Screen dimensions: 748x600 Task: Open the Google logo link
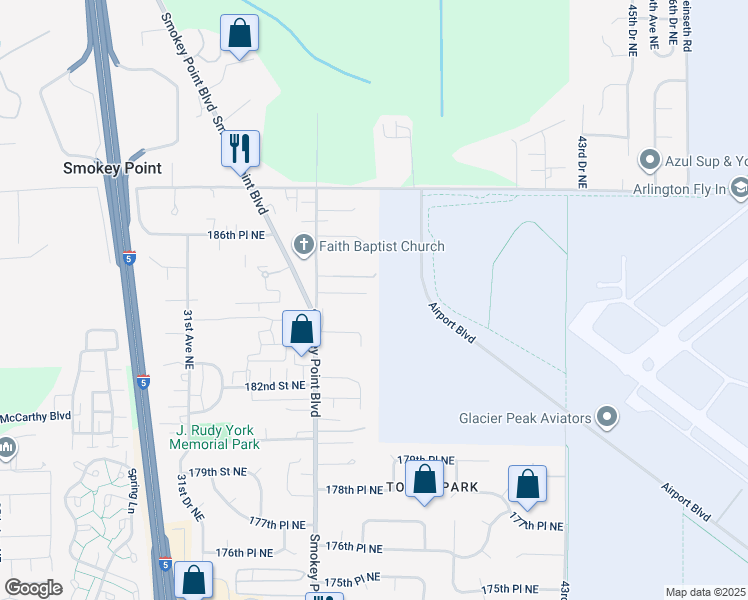tap(32, 588)
